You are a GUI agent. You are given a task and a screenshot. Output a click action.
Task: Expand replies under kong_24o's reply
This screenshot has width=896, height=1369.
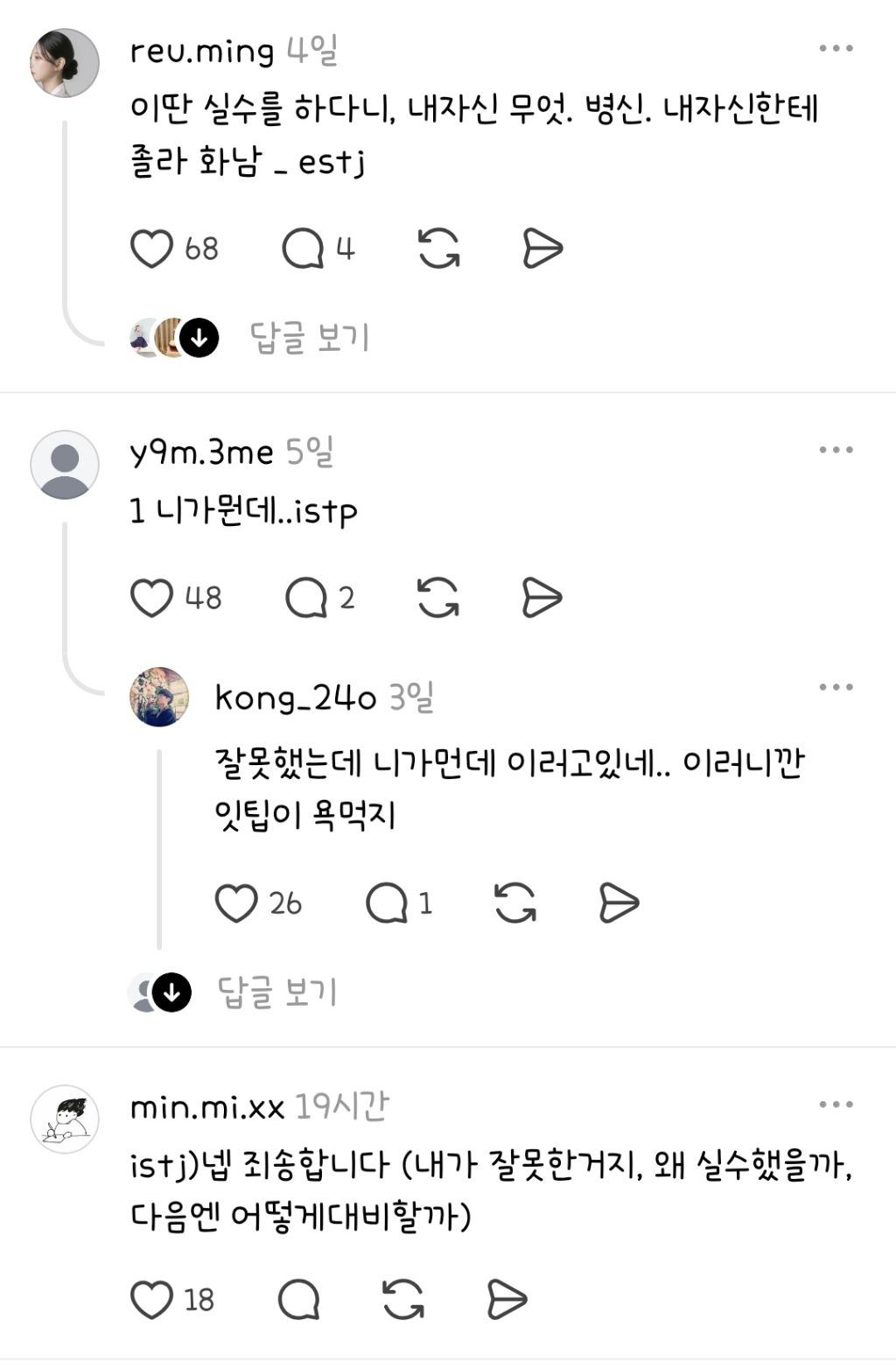tap(277, 992)
